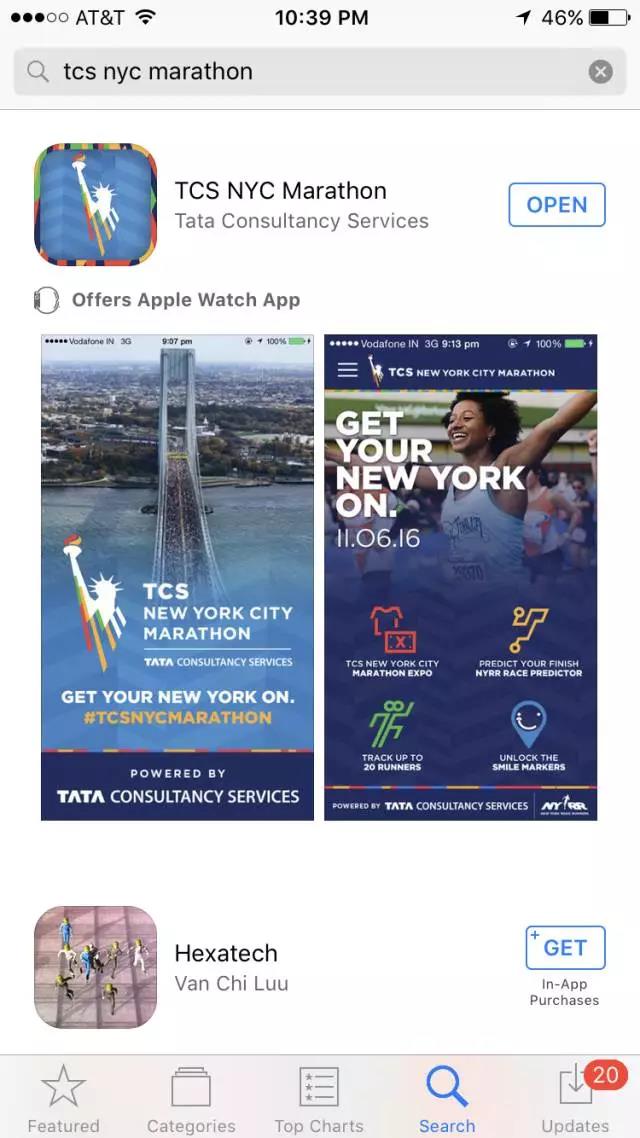
Task: Get the Hexatech app
Action: click(565, 947)
